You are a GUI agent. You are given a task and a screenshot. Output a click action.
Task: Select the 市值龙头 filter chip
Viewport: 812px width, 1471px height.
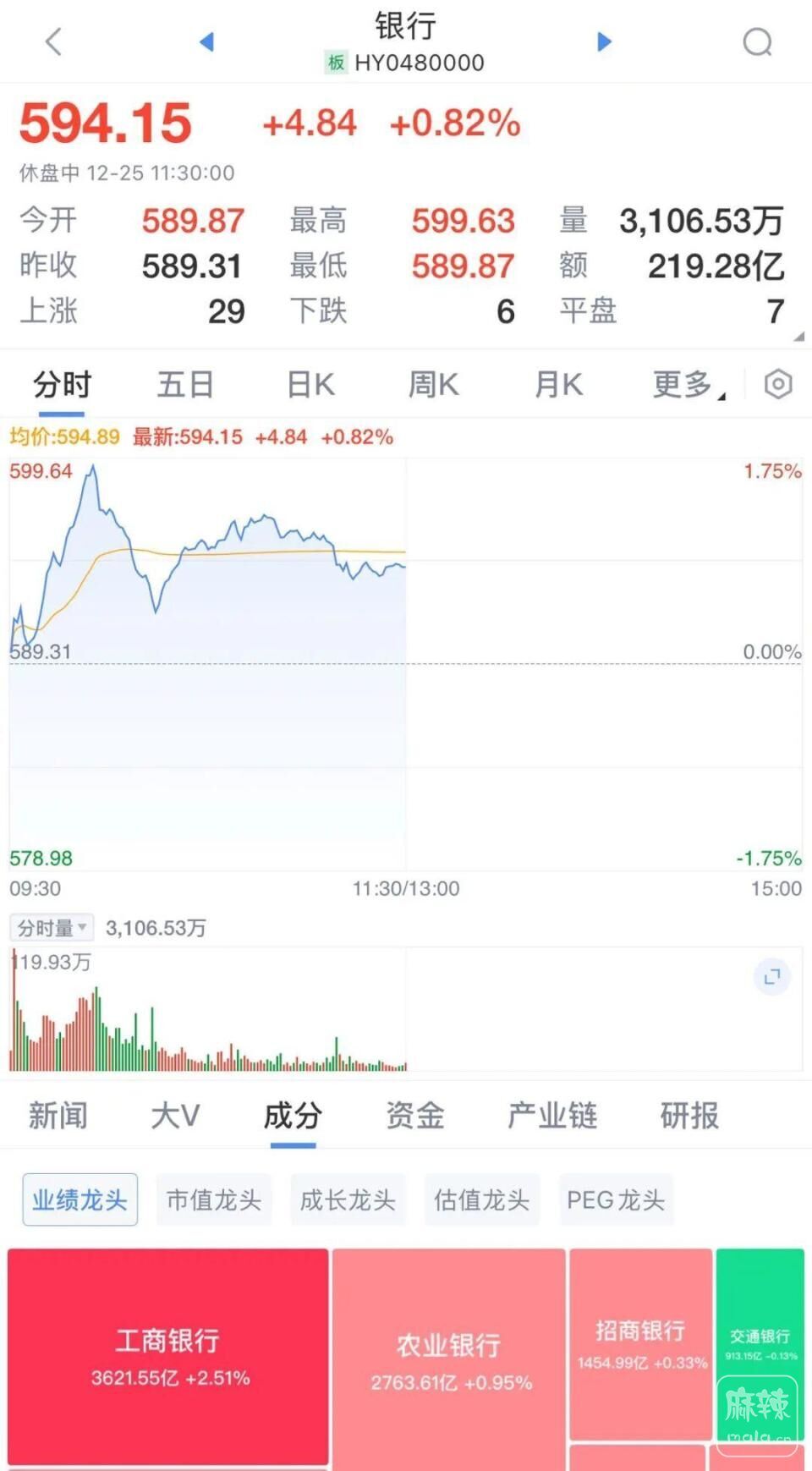[x=214, y=1199]
